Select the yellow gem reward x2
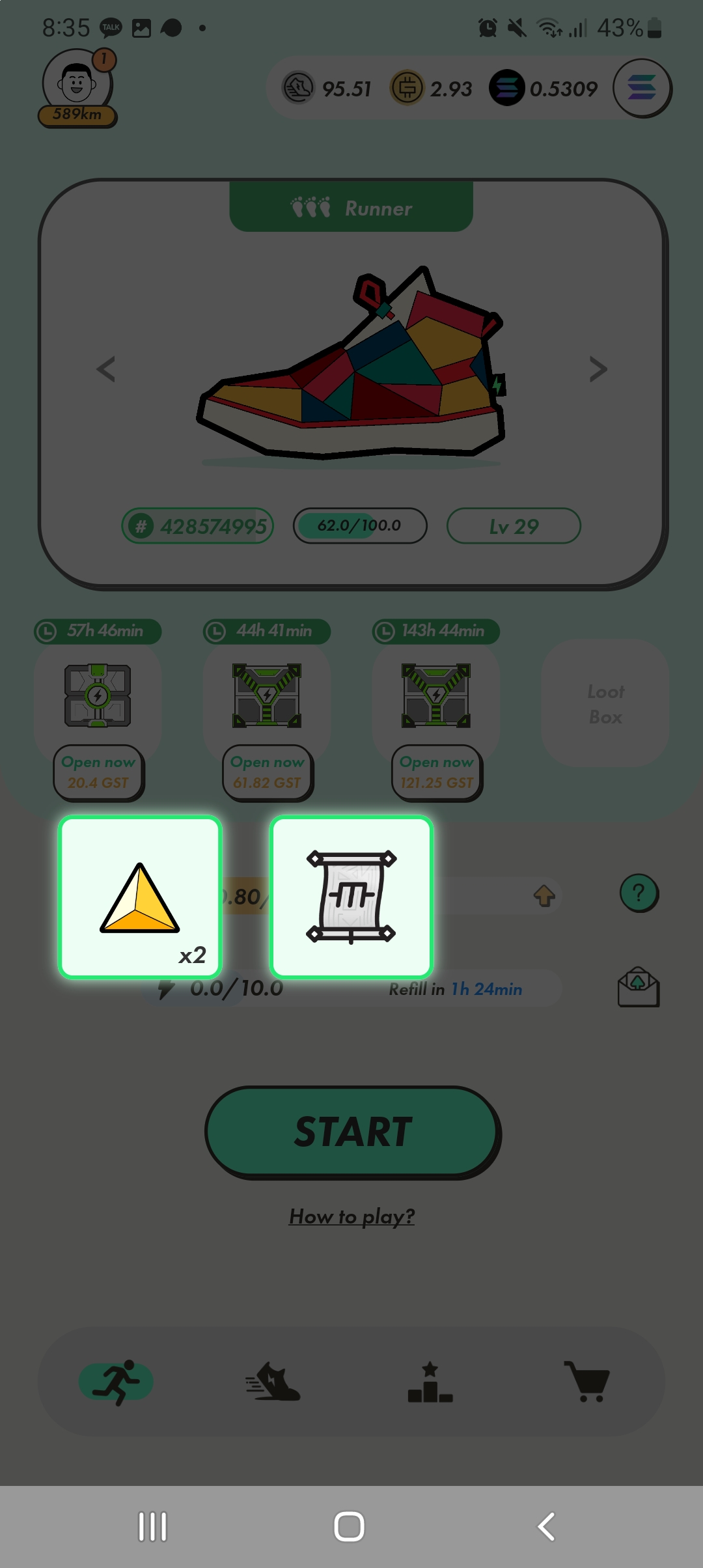Viewport: 703px width, 1568px height. pos(140,897)
